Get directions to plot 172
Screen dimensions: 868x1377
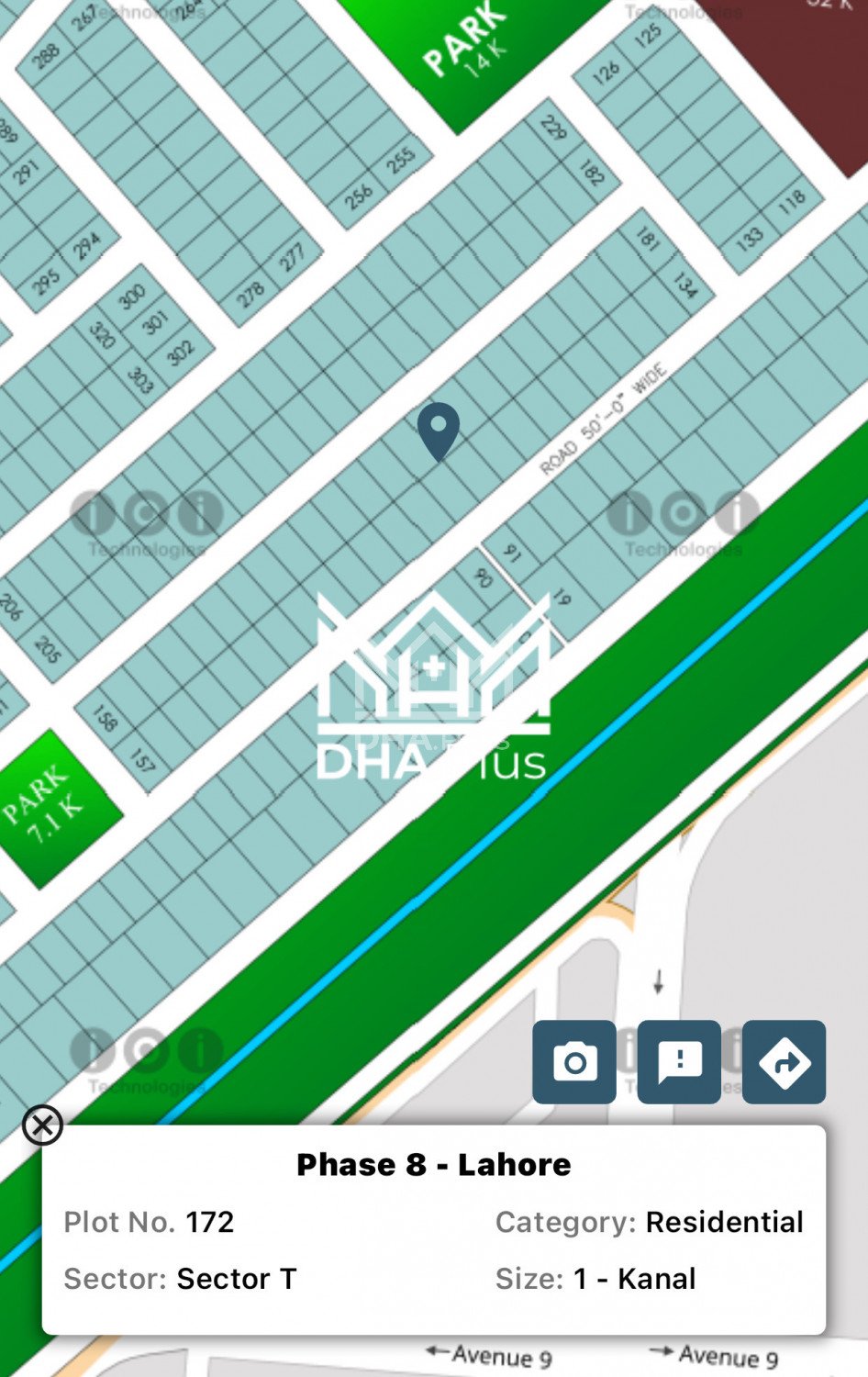click(x=784, y=1062)
